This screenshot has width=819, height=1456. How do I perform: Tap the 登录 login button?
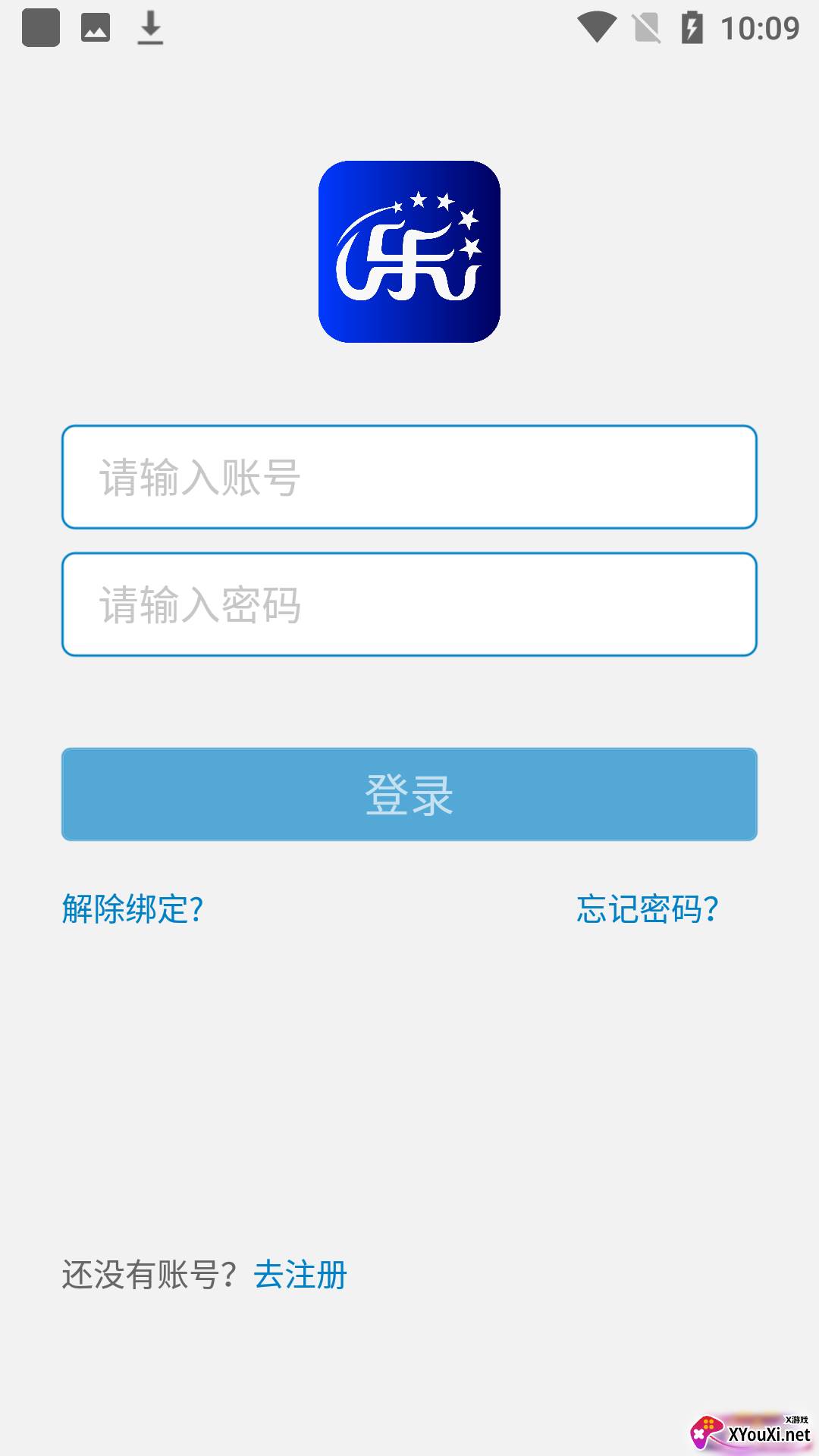[x=409, y=794]
